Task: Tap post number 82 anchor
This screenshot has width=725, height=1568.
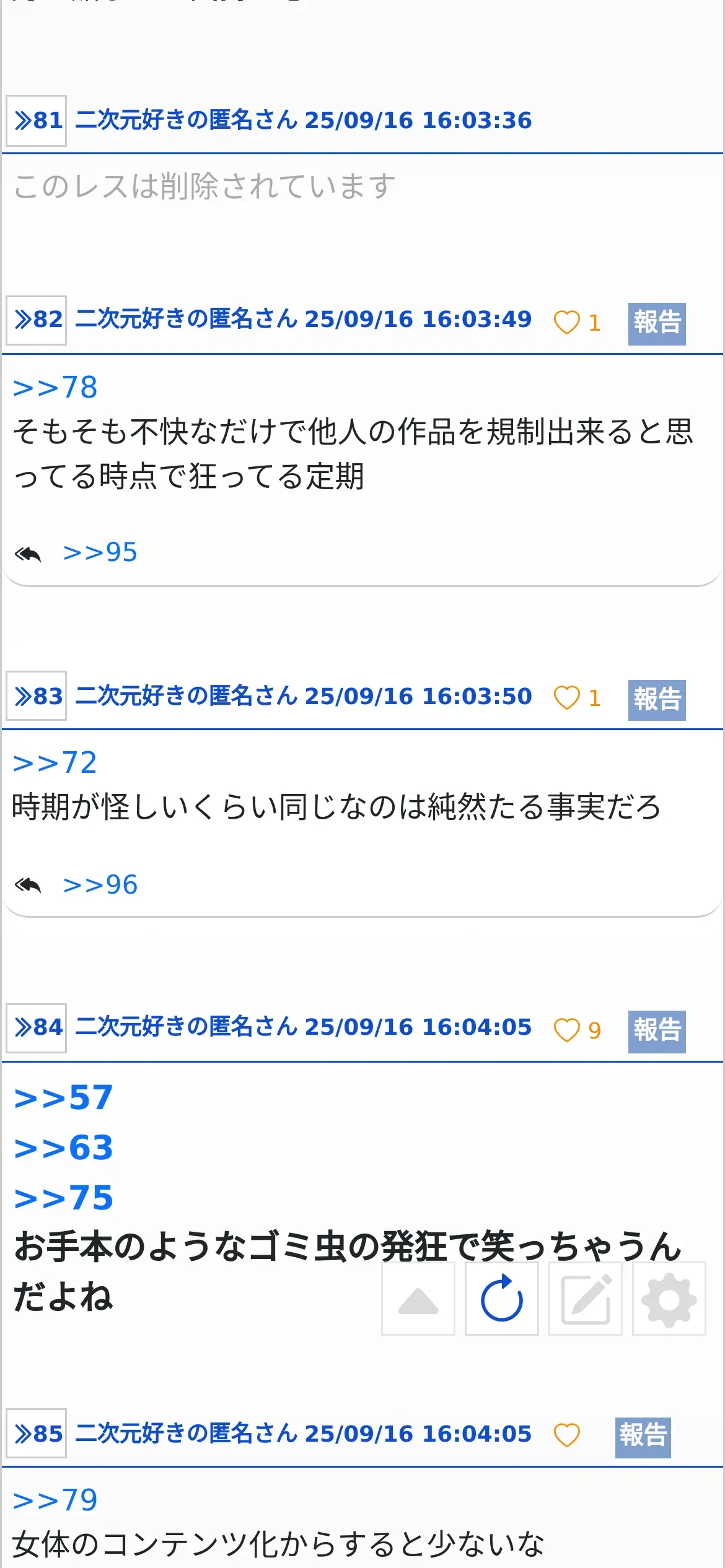Action: pos(37,320)
